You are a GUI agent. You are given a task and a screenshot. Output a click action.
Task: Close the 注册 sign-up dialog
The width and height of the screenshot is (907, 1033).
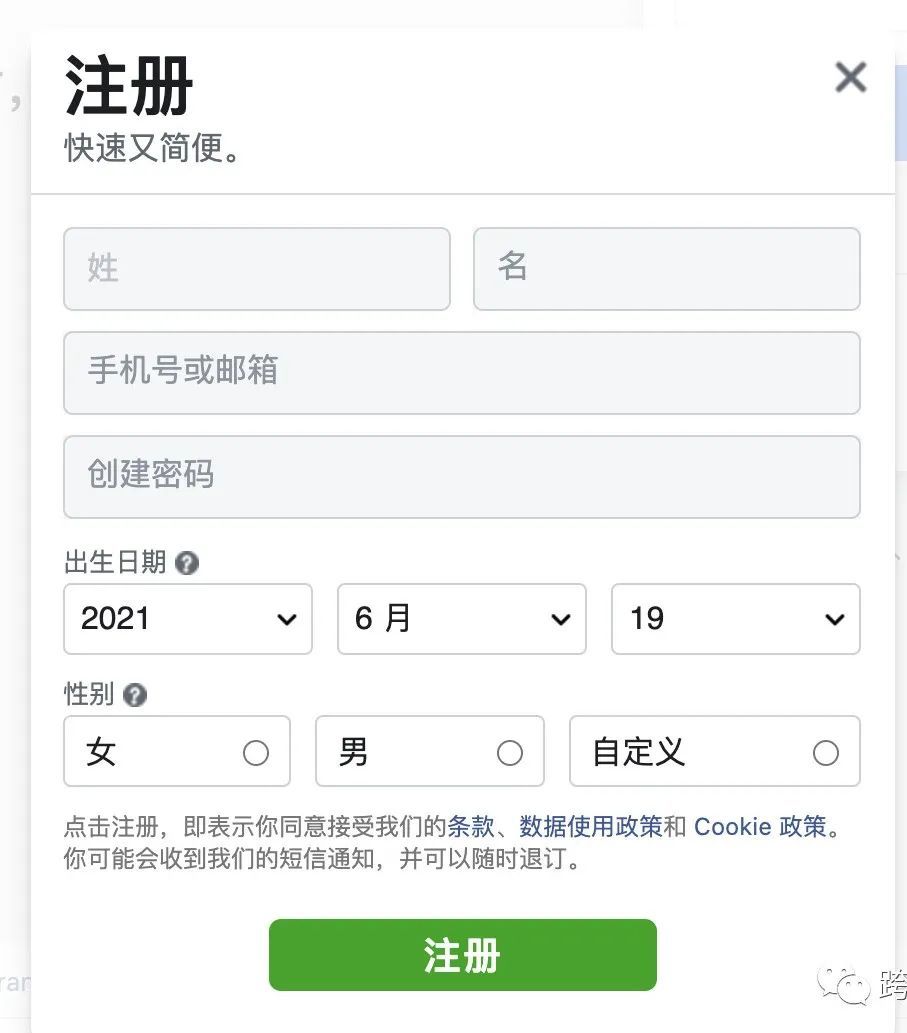coord(850,77)
